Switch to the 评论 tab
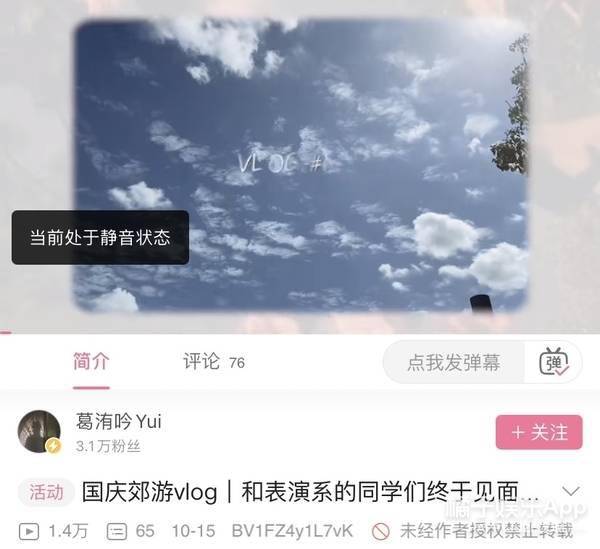The height and width of the screenshot is (549, 600). click(x=213, y=362)
